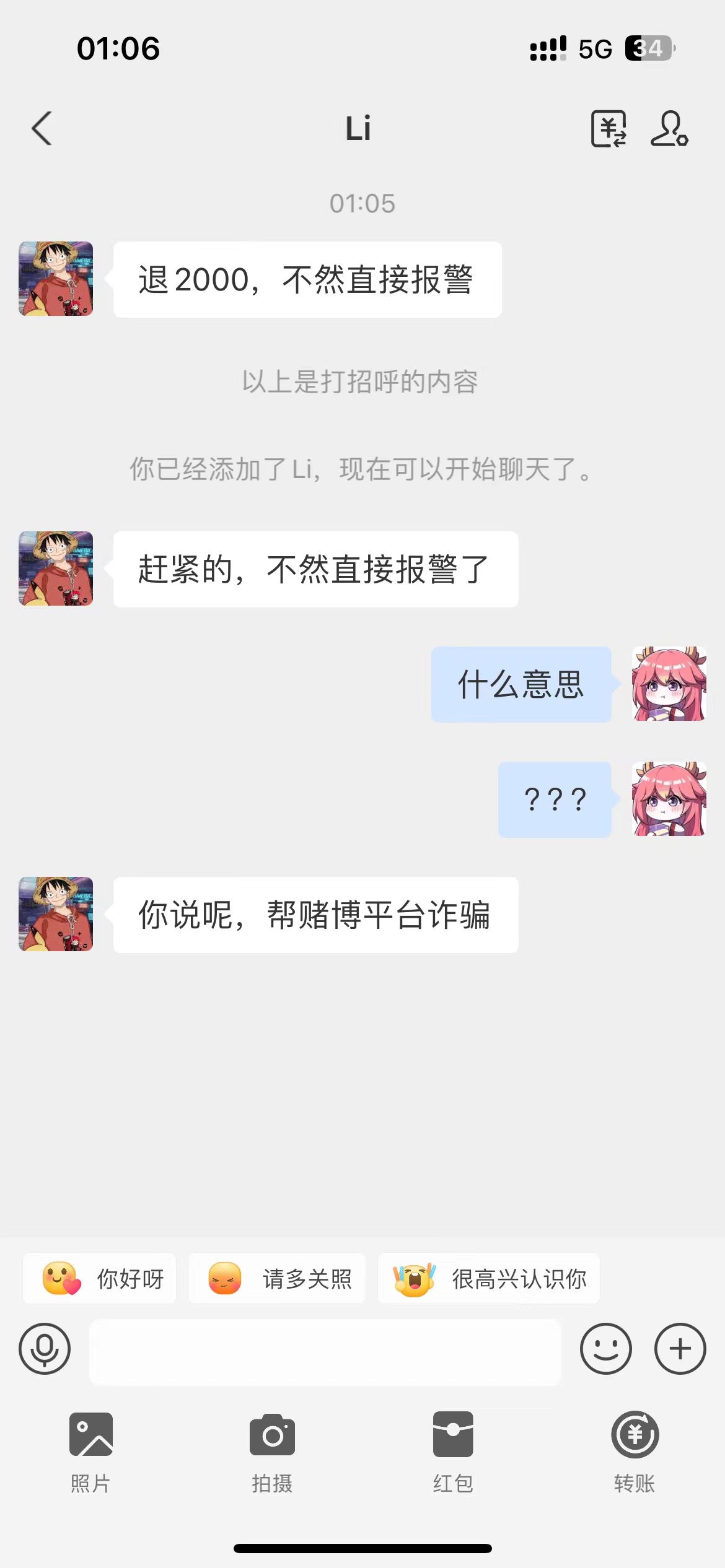Open the transfer records icon in the header
Viewport: 725px width, 1568px height.
[x=609, y=129]
